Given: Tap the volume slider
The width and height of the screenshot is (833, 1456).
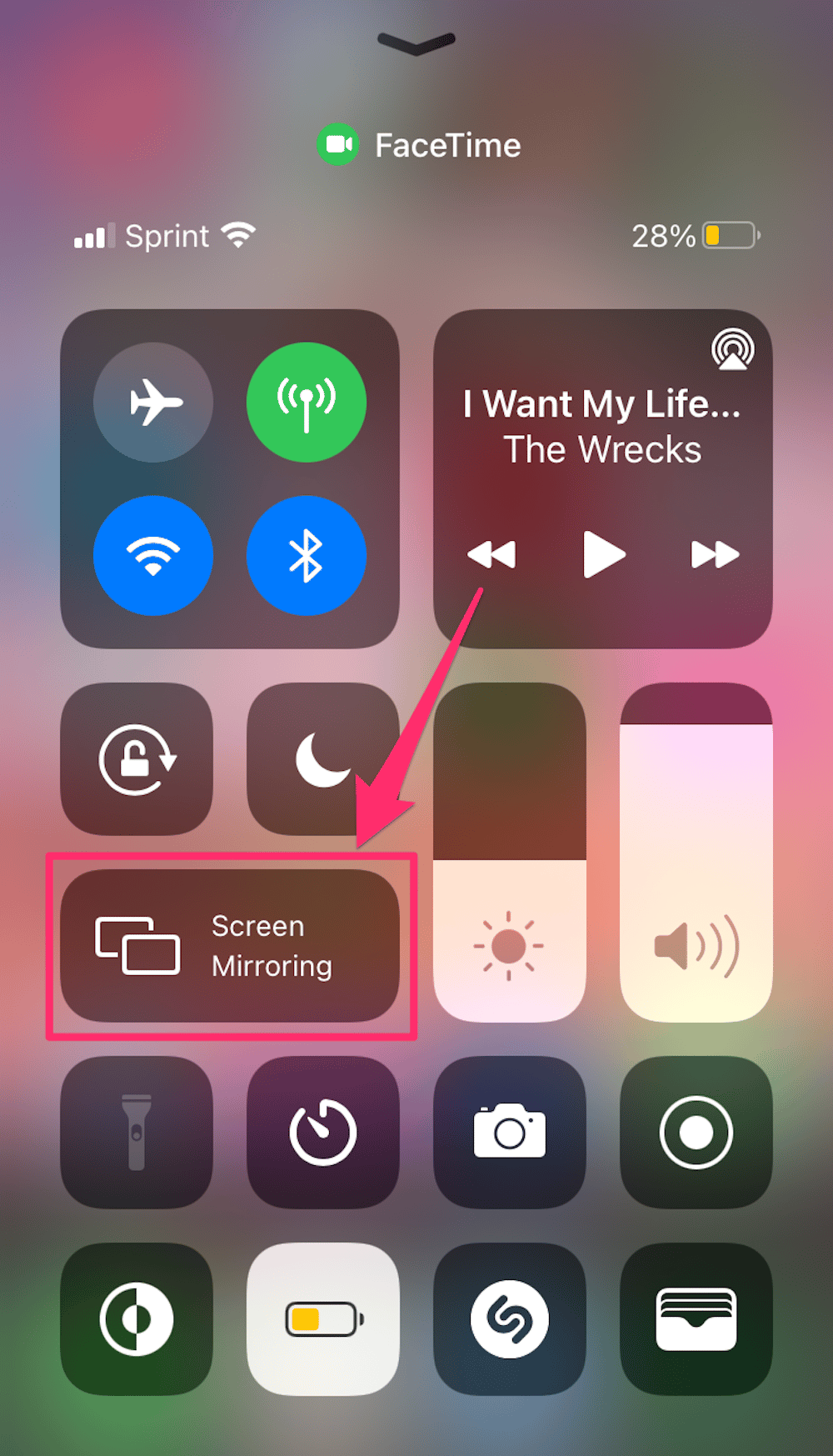Looking at the screenshot, I should [x=696, y=852].
